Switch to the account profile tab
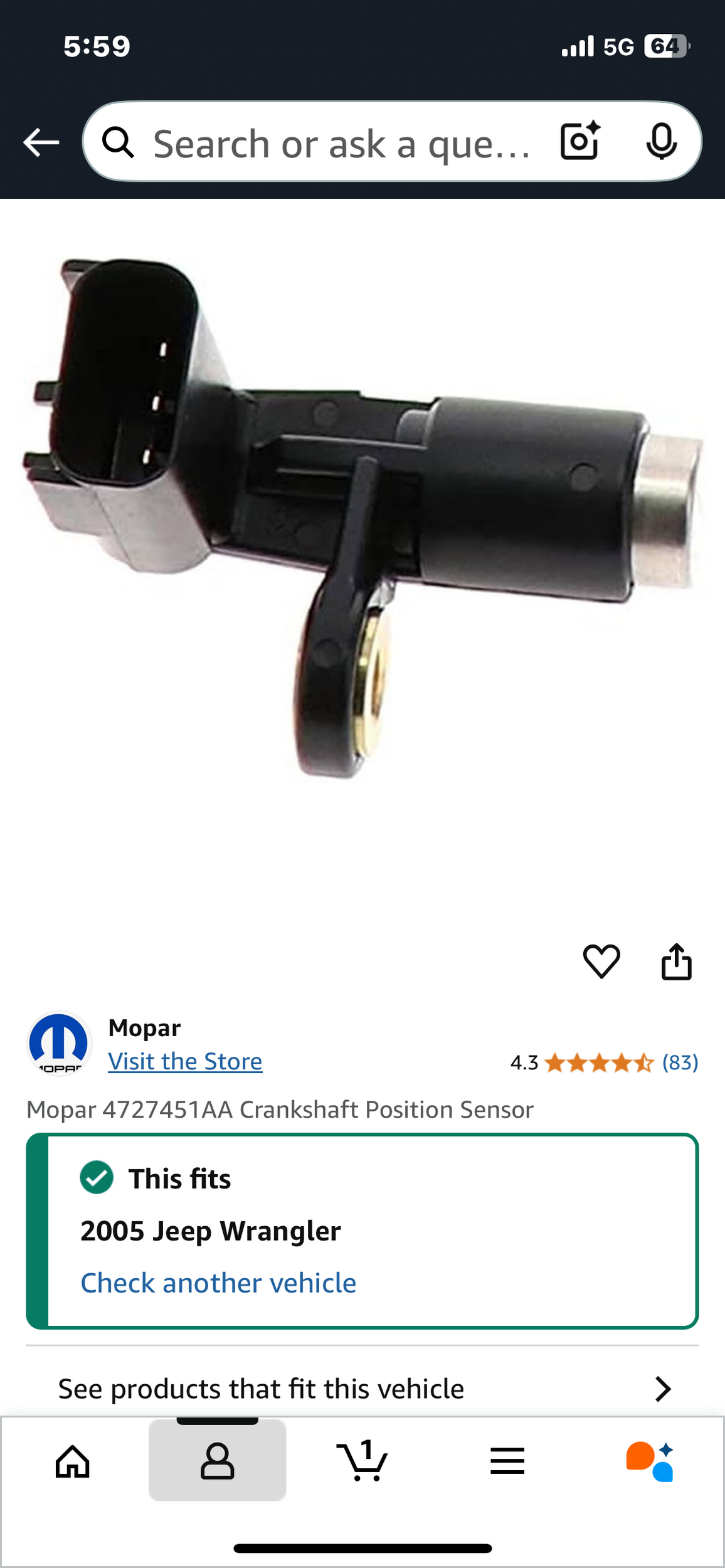 click(x=217, y=1461)
